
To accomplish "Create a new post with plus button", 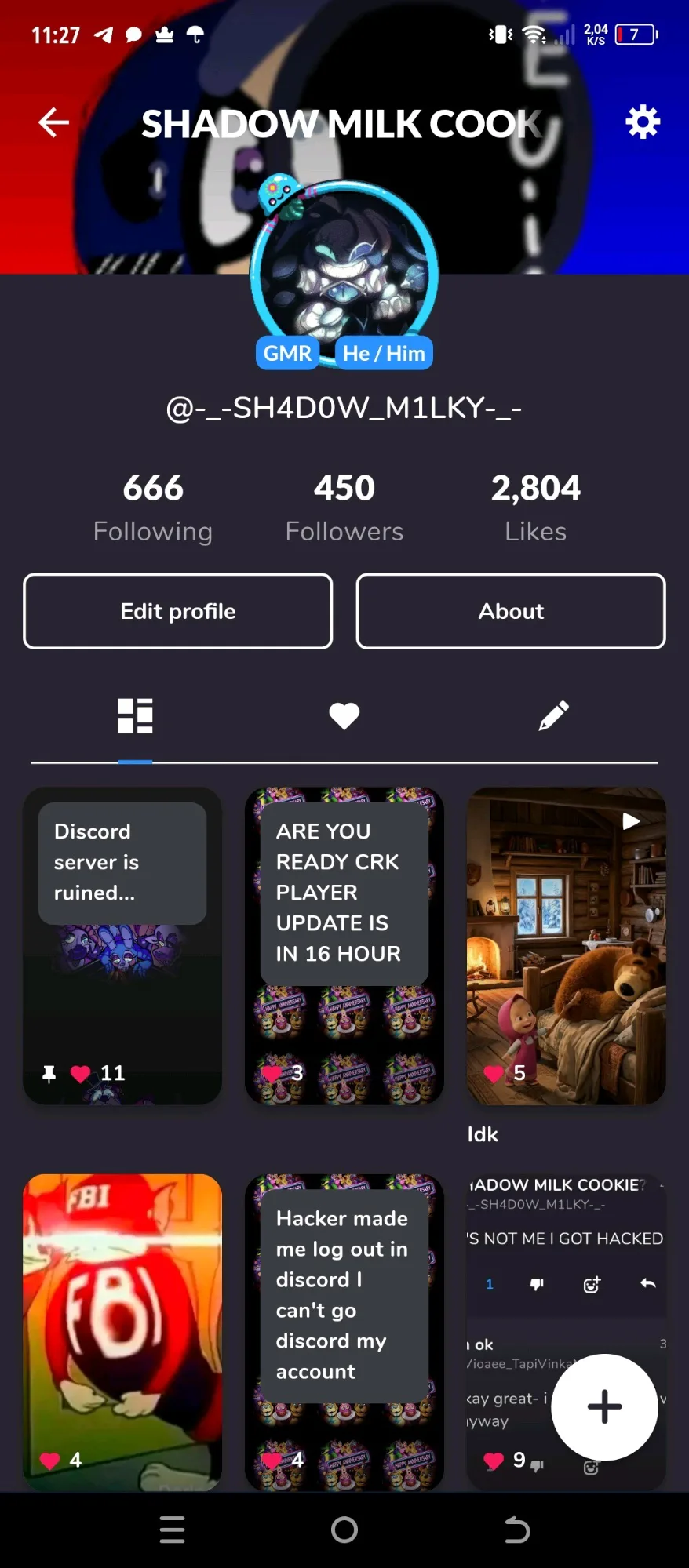I will (x=604, y=1406).
